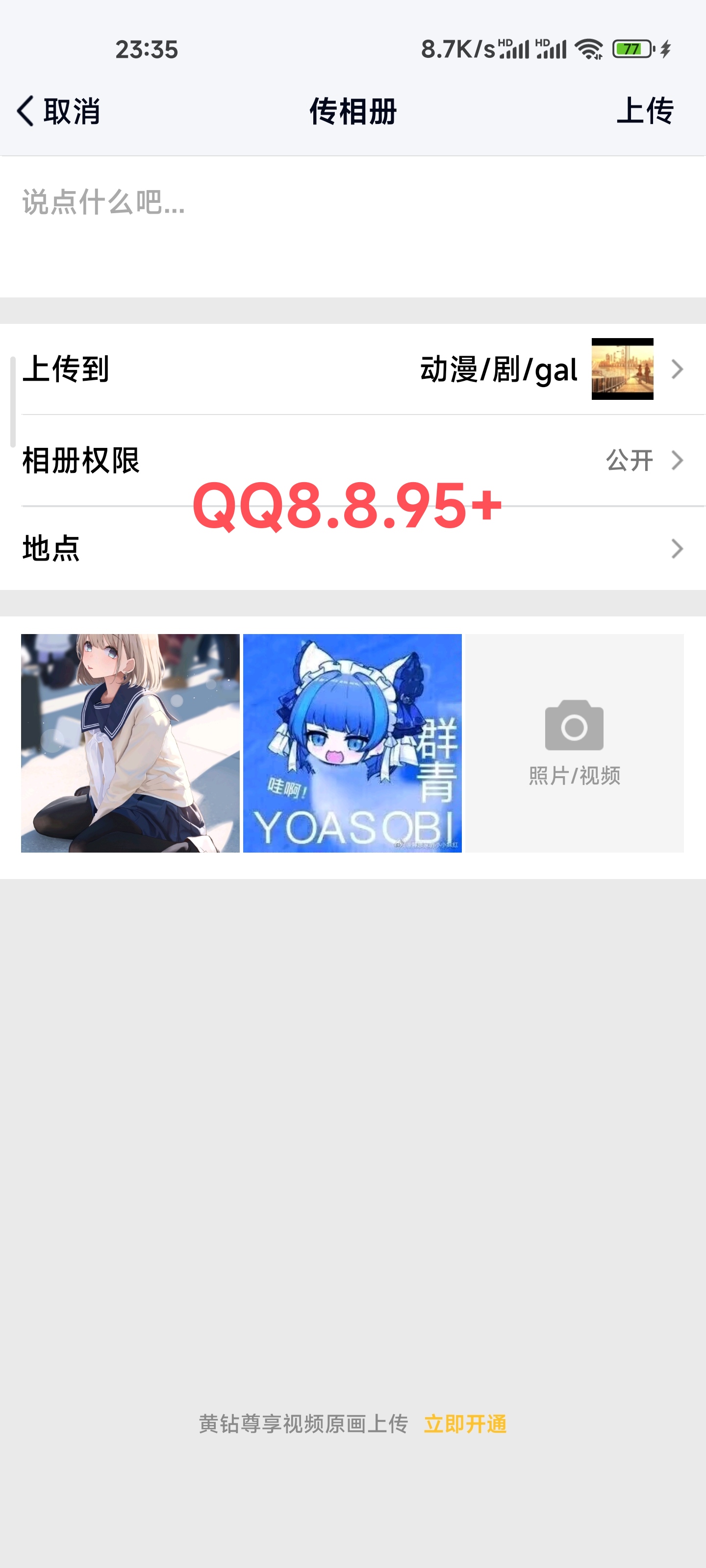Select 取消 to cancel the upload

tap(71, 112)
